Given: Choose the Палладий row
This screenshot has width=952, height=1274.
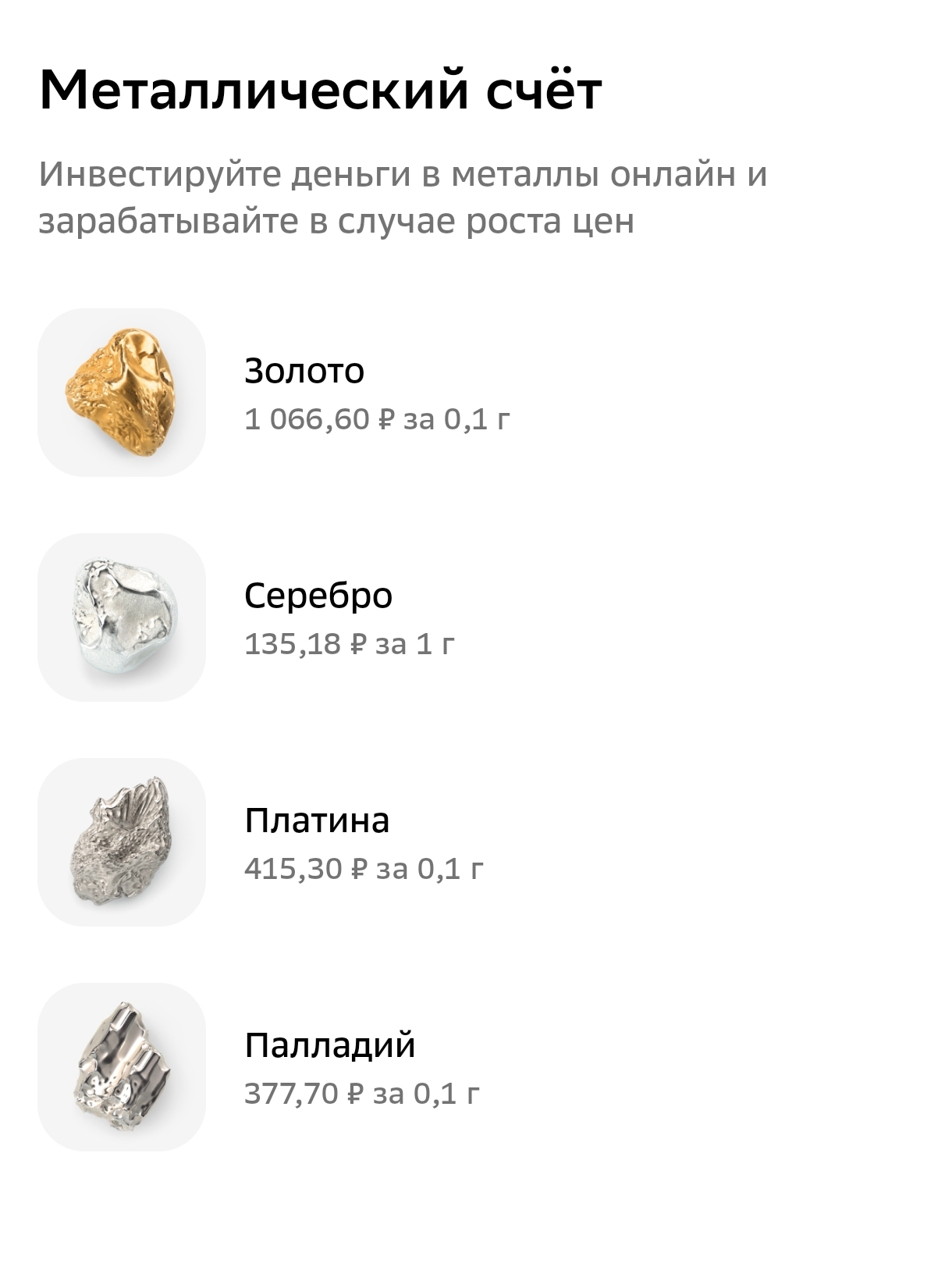Looking at the screenshot, I should click(x=476, y=1067).
